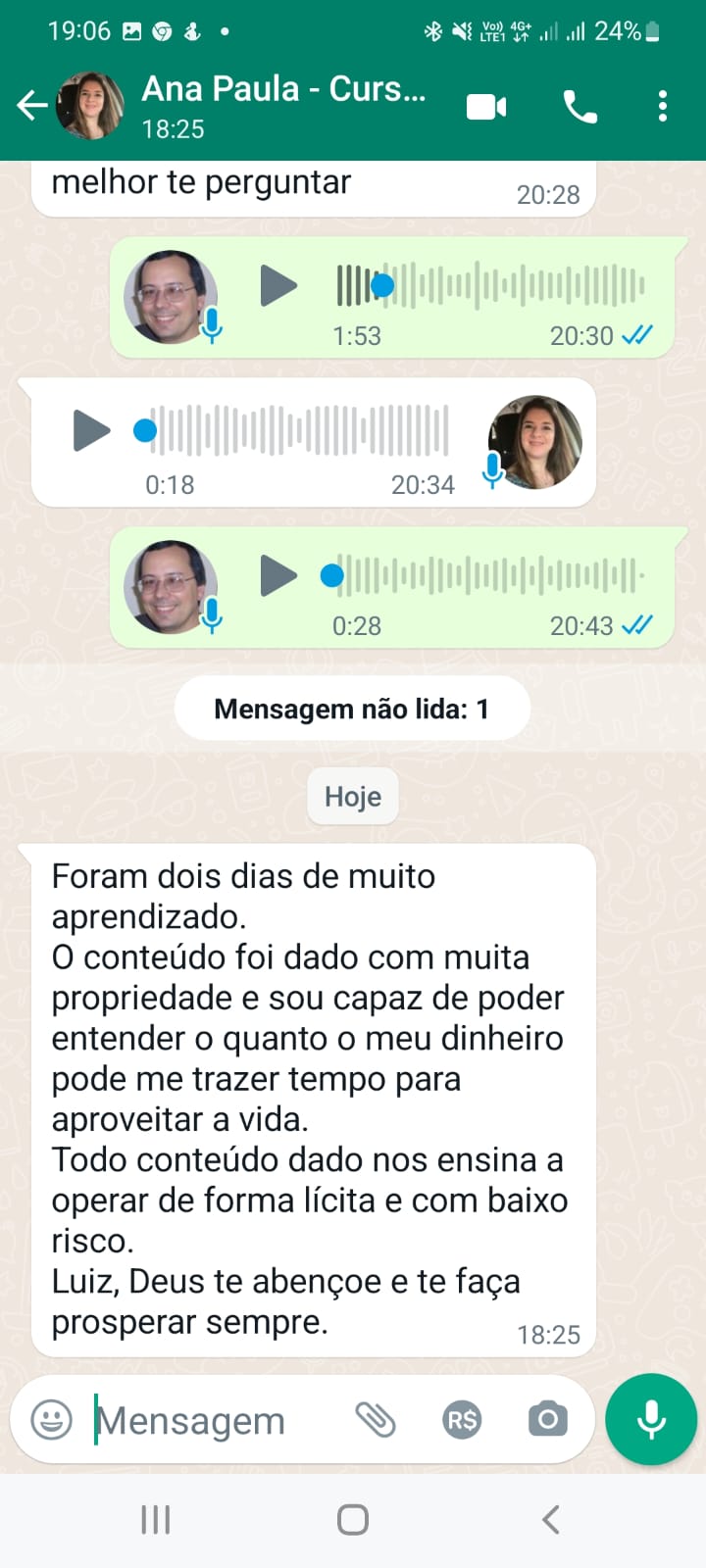Tap the green microphone record button
This screenshot has height=1568, width=706.
[651, 1419]
